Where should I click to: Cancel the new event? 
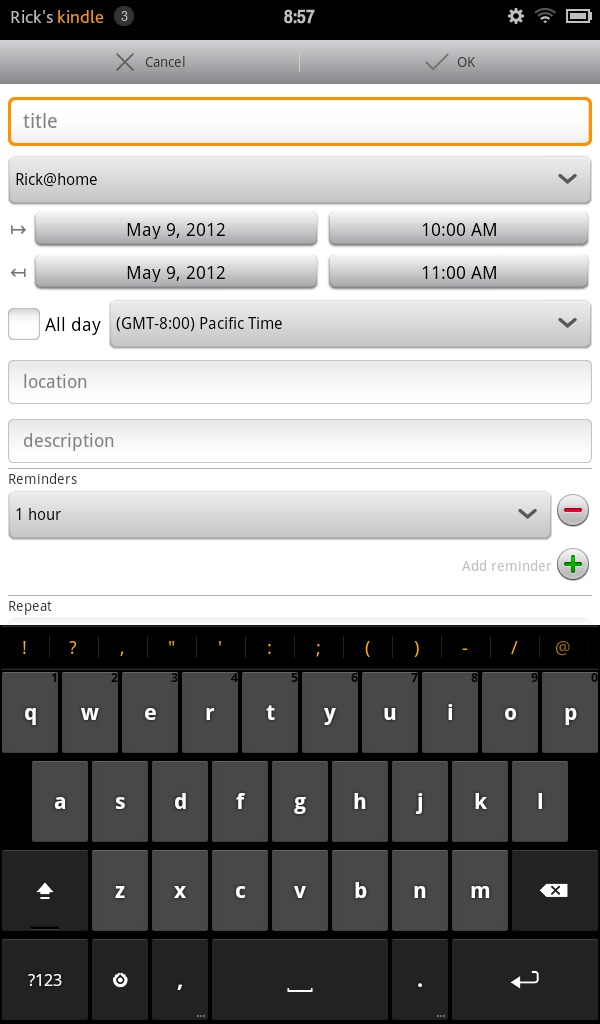coord(150,62)
